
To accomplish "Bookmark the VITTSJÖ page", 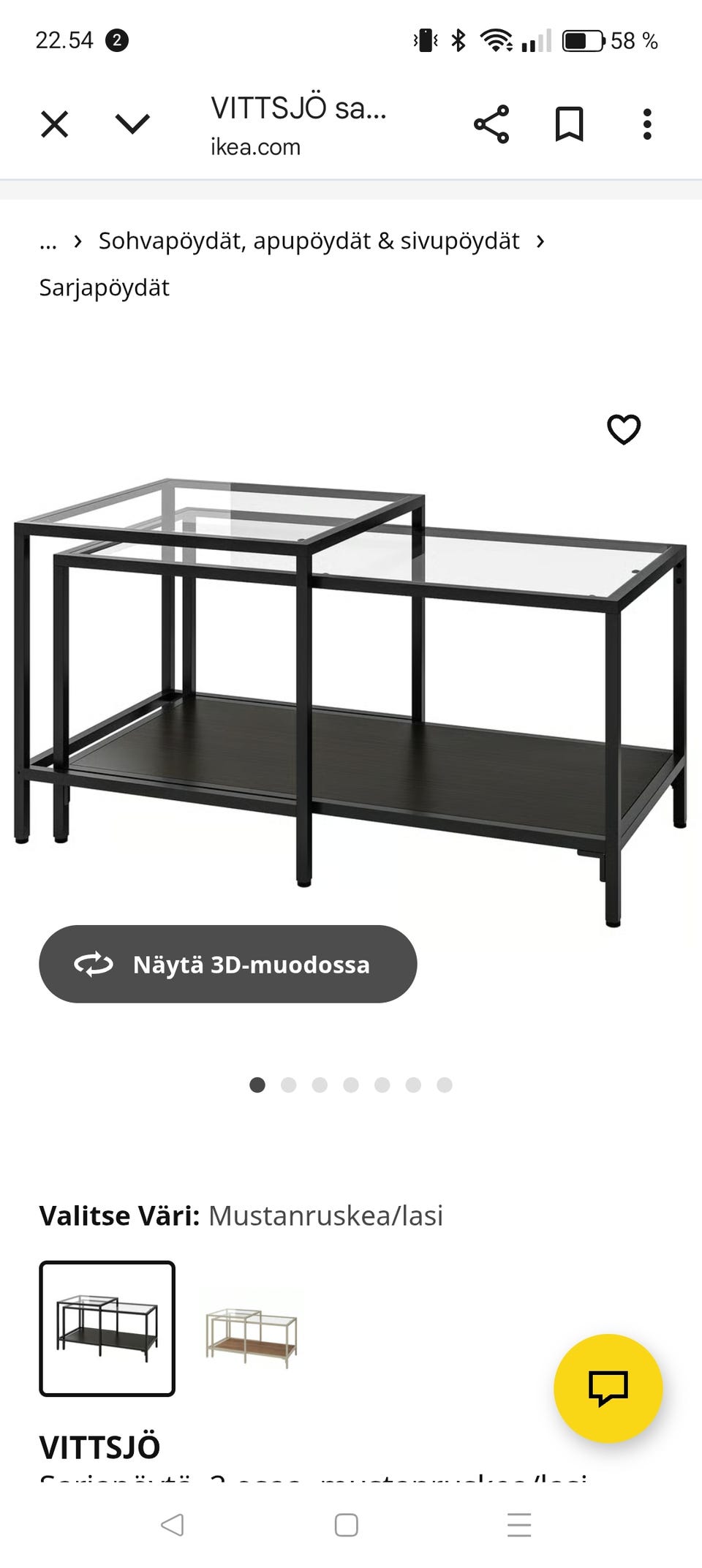I will 569,124.
